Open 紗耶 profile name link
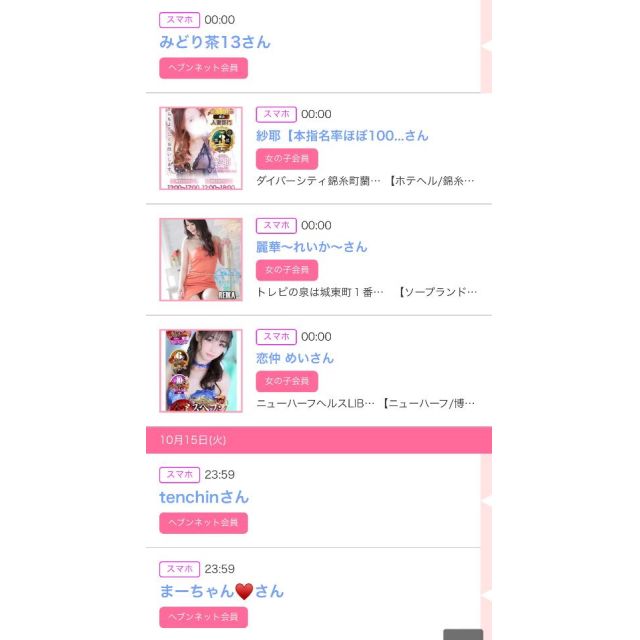 pos(342,136)
